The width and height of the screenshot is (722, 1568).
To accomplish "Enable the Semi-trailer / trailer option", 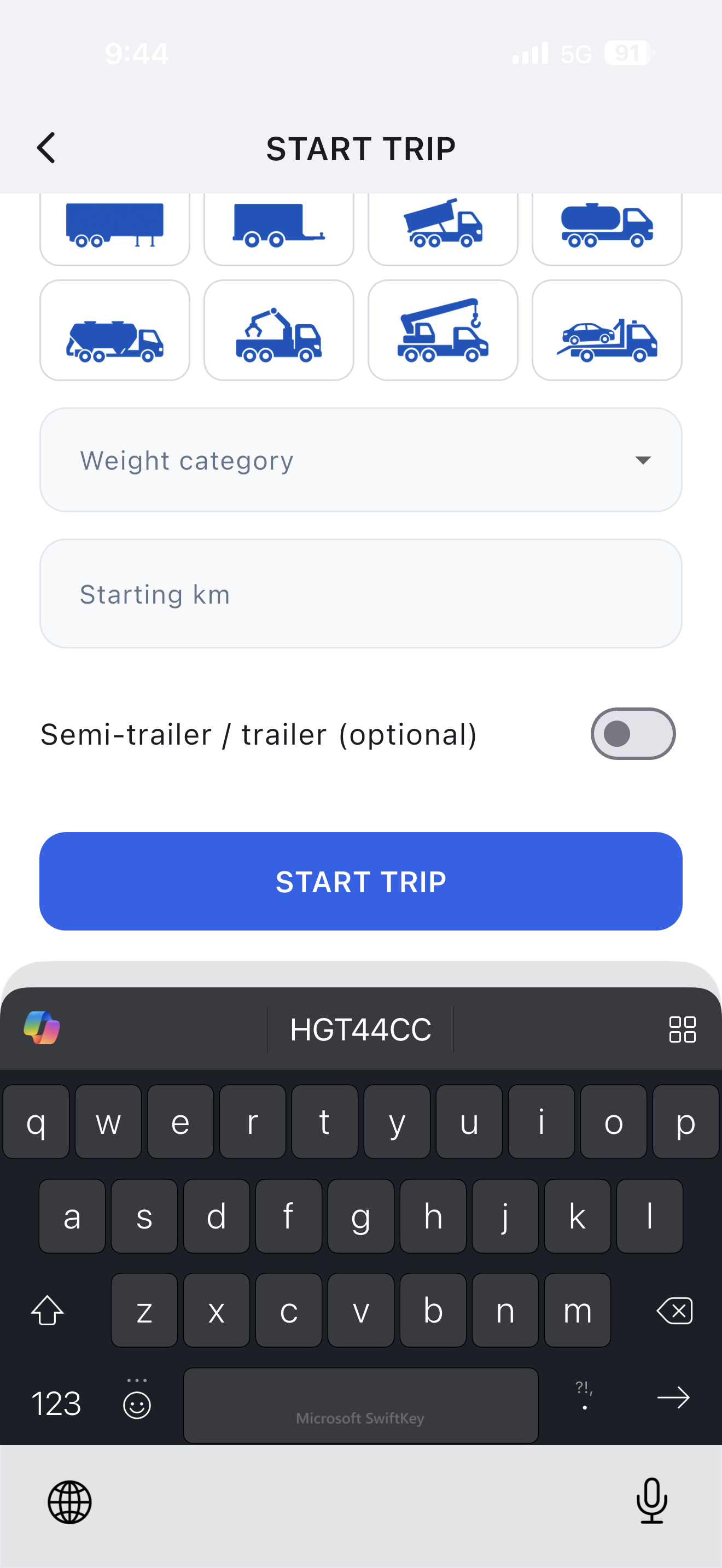I will [632, 734].
